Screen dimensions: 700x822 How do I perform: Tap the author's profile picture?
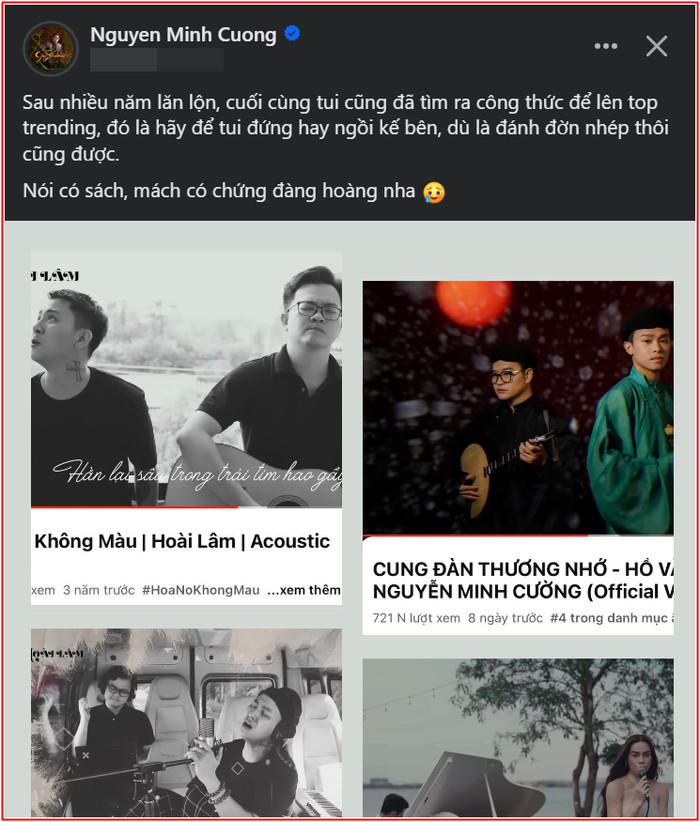pos(50,48)
